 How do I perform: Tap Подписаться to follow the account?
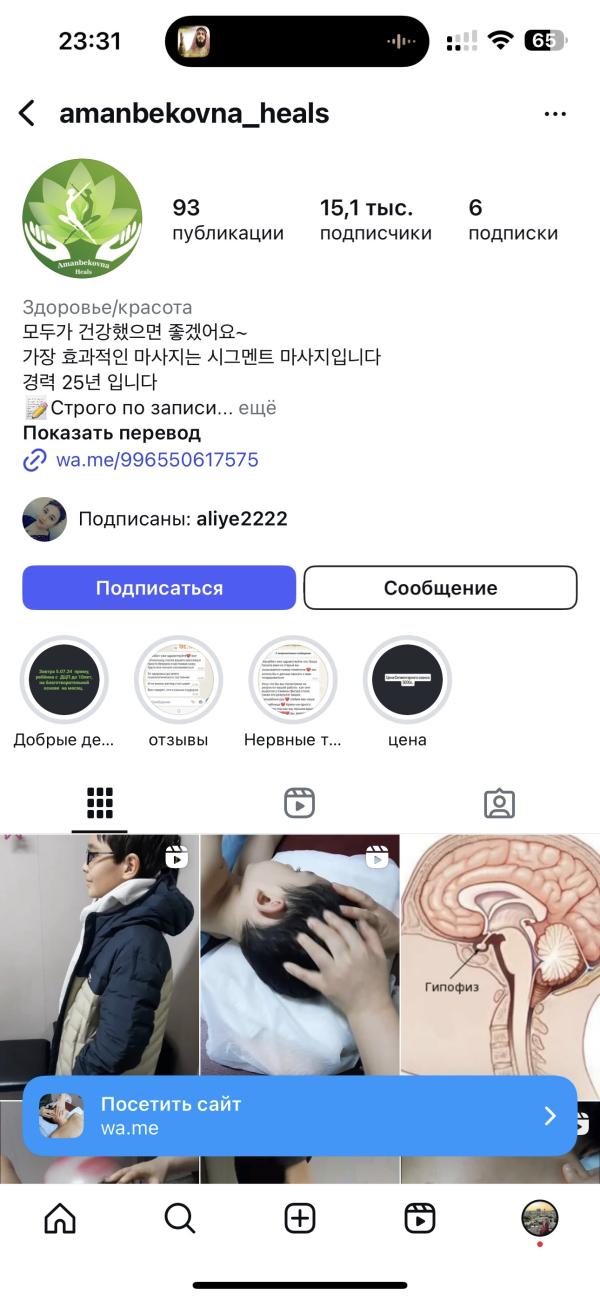click(159, 588)
